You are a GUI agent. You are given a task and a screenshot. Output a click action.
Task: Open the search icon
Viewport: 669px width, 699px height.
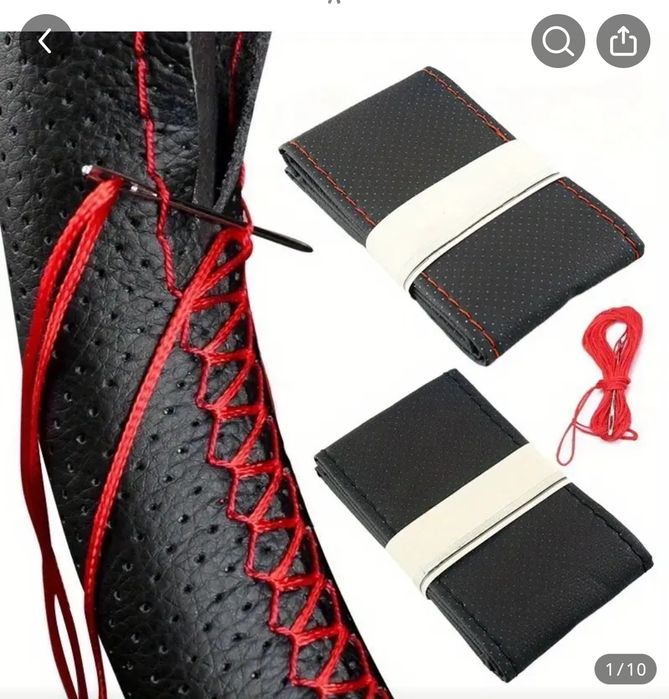[x=558, y=41]
